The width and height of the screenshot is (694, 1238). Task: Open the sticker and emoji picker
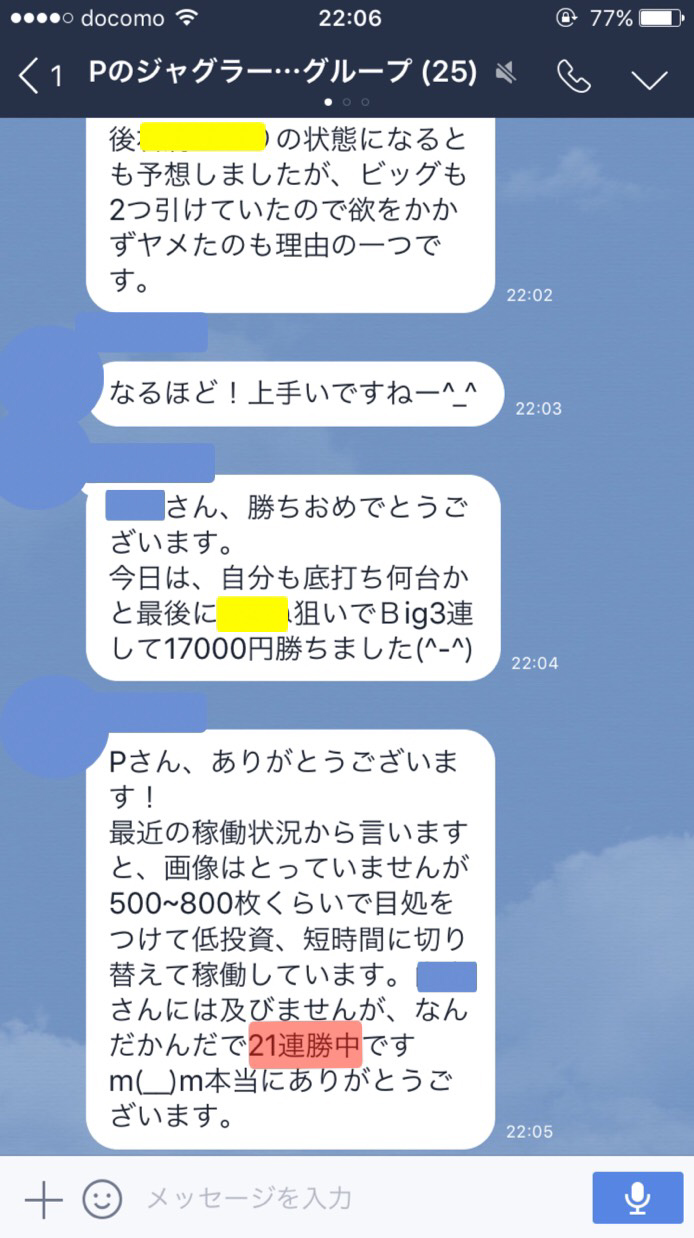click(x=102, y=1198)
